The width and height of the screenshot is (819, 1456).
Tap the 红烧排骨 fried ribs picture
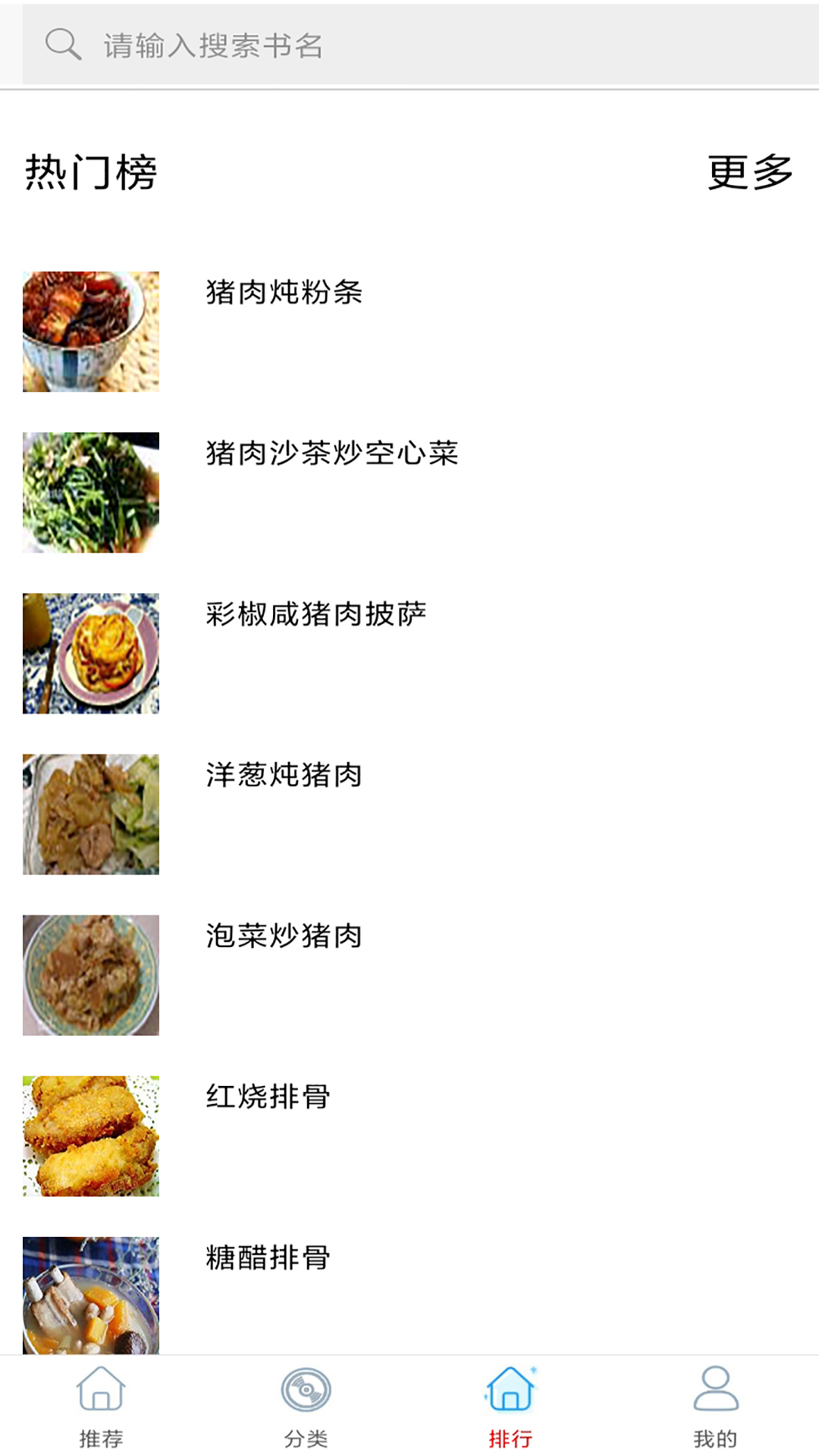91,1137
